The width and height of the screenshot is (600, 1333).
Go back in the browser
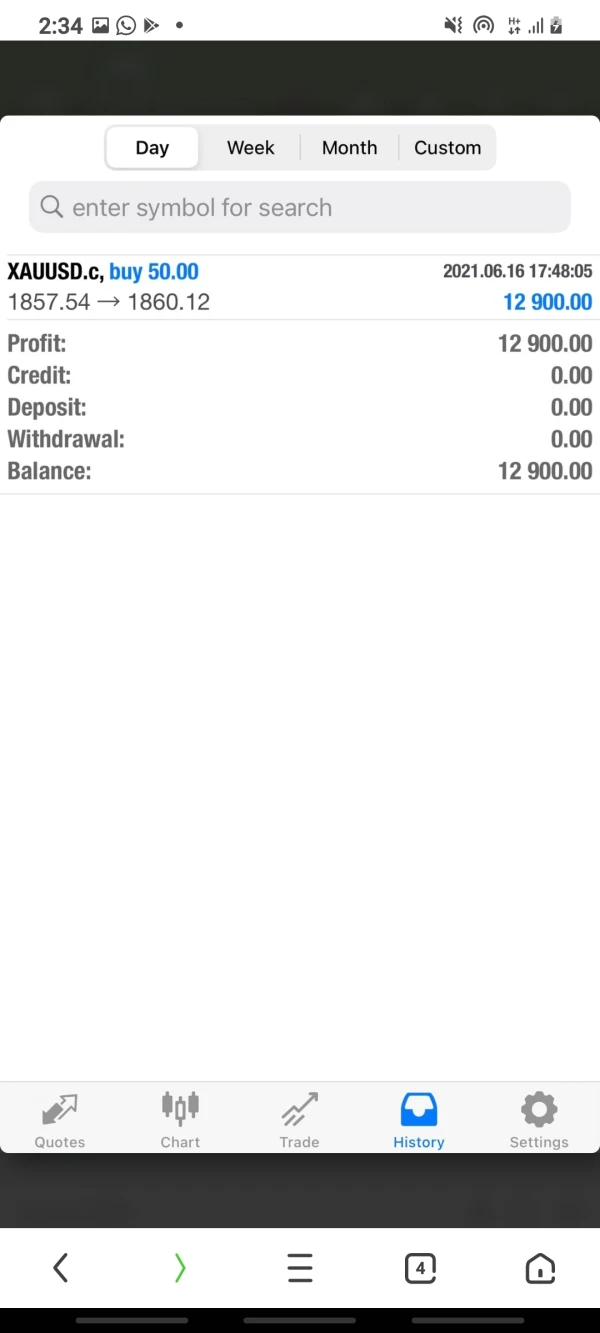click(60, 1268)
